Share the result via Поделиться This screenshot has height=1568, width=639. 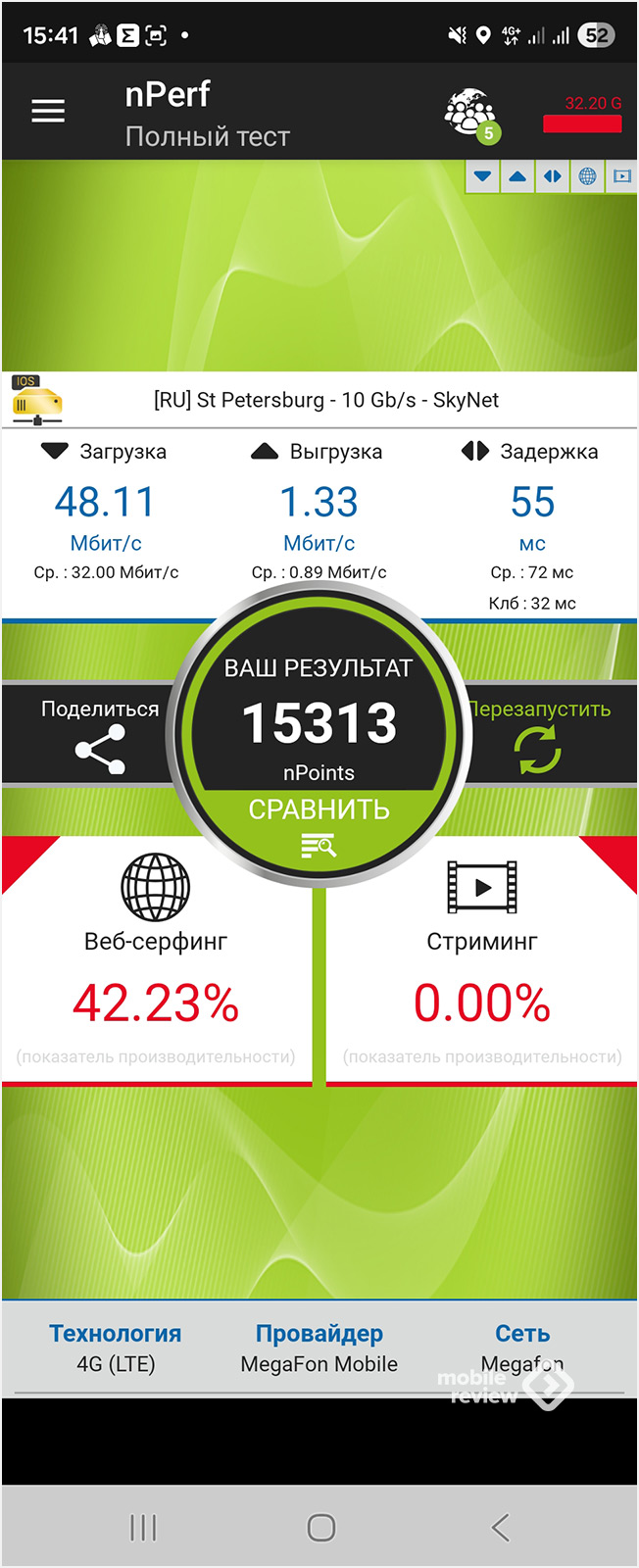pyautogui.click(x=99, y=733)
